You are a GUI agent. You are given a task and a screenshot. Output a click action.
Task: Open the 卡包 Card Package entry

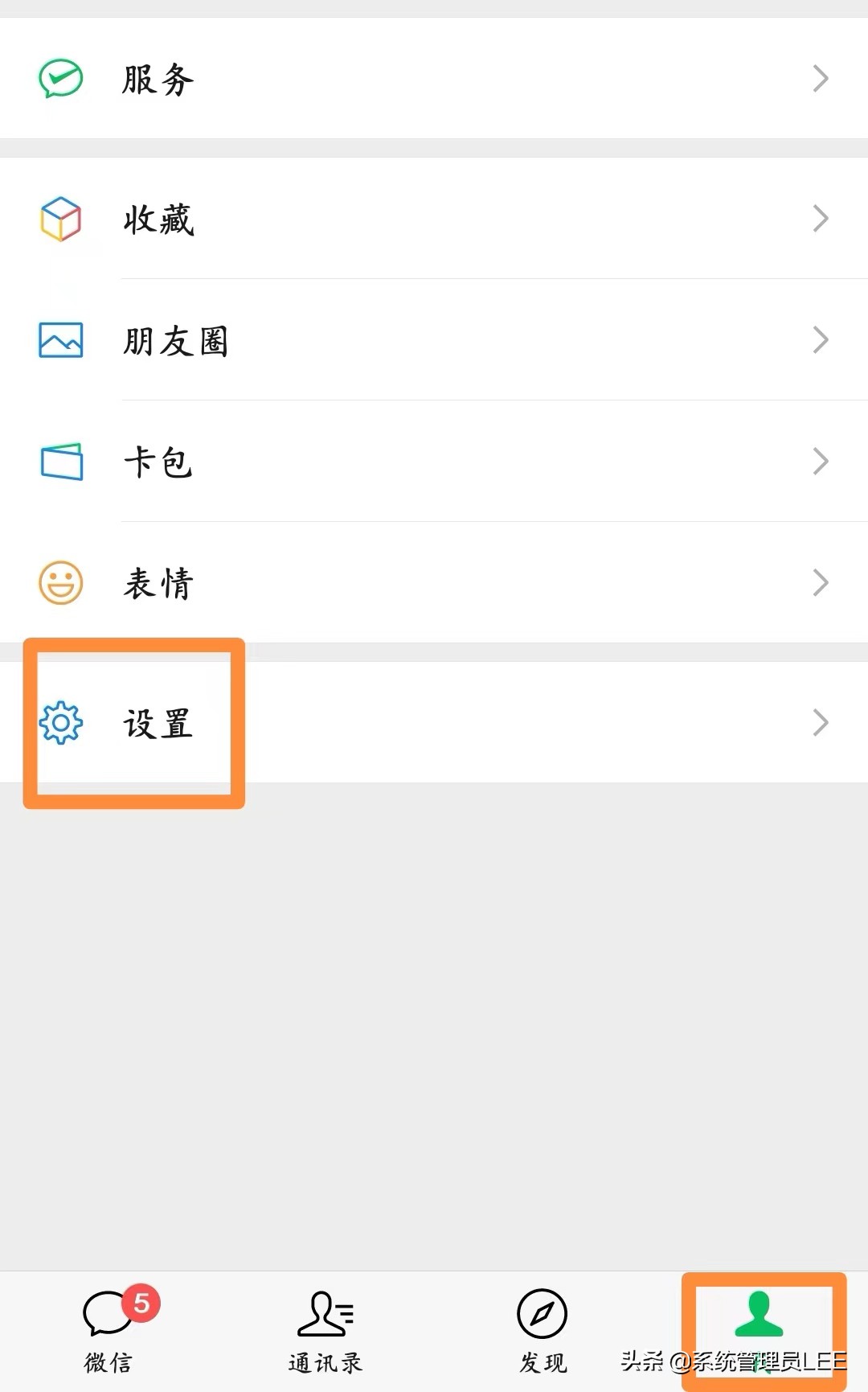coord(321,462)
